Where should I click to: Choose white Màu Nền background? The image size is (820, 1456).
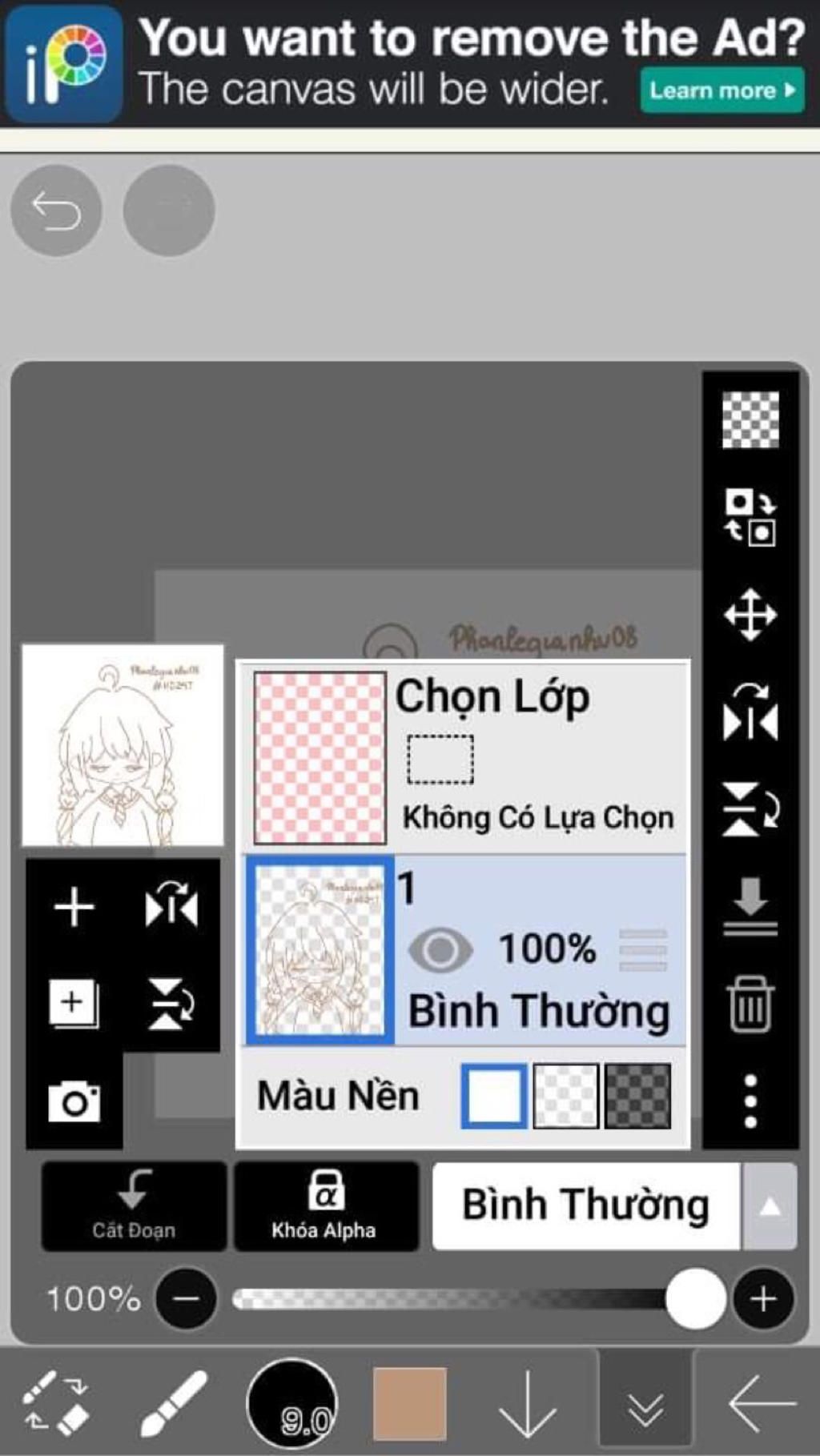[x=494, y=1096]
